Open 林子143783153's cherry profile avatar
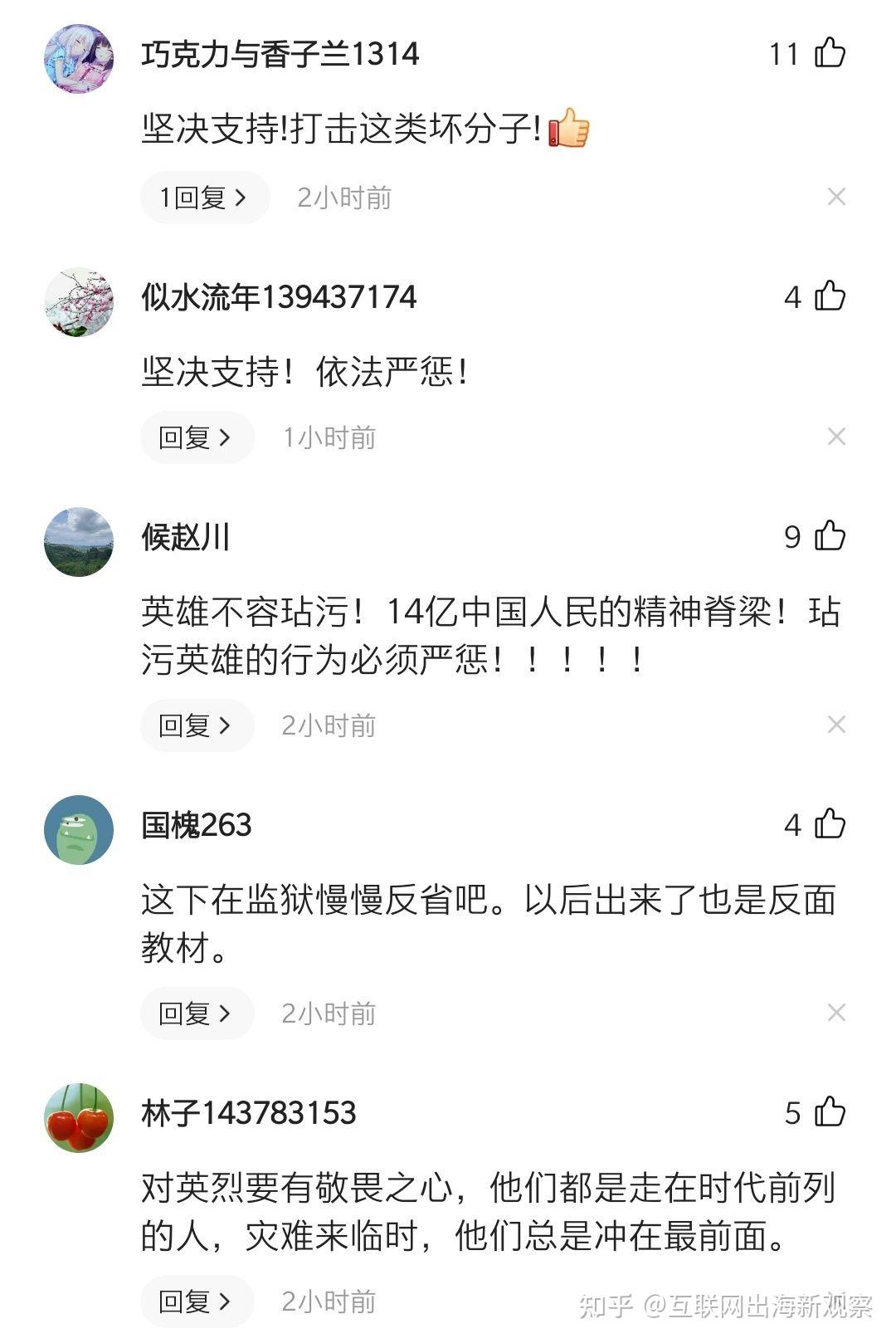The height and width of the screenshot is (1343, 896). click(79, 1117)
